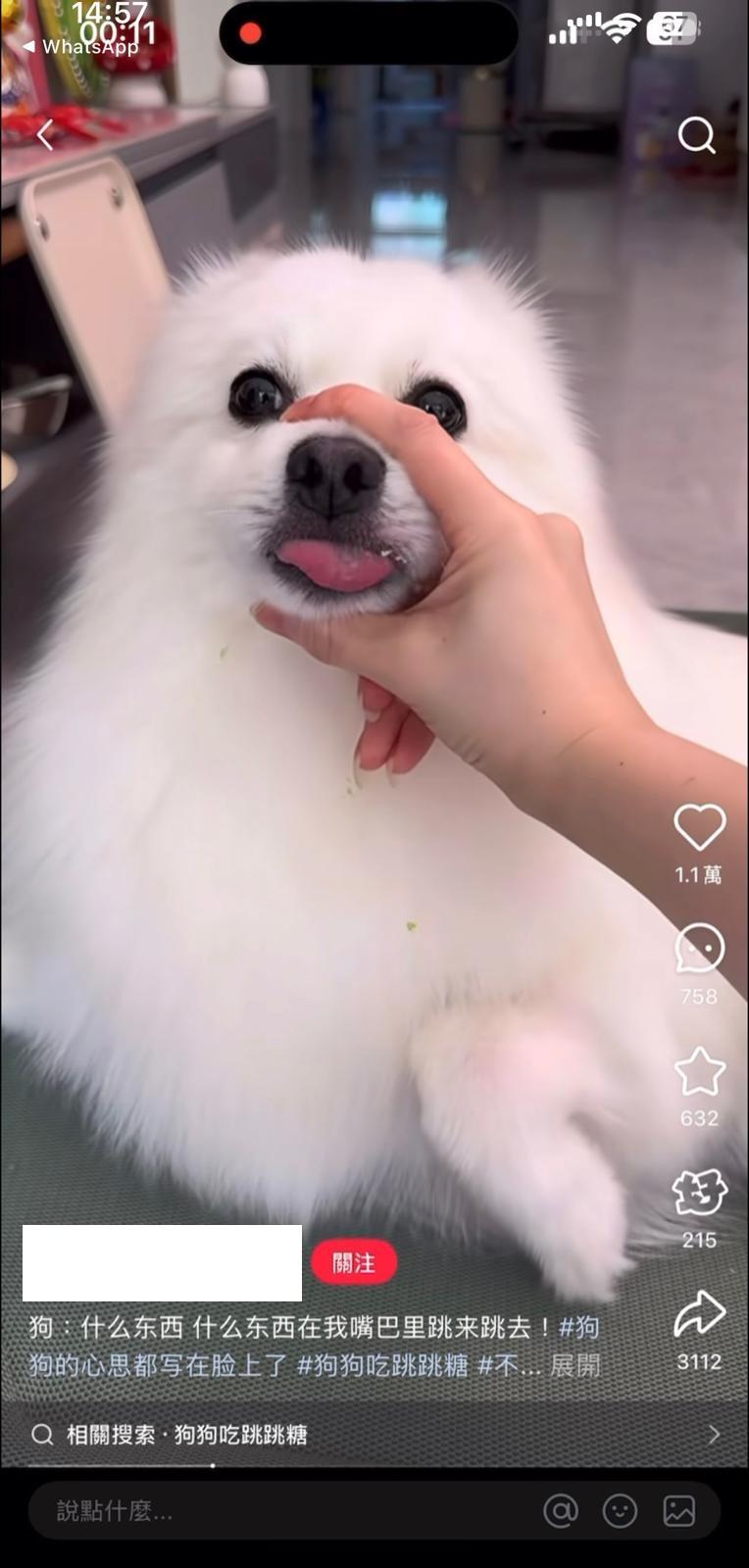The image size is (749, 1568).
Task: Attach a picture to comment
Action: pyautogui.click(x=679, y=1511)
